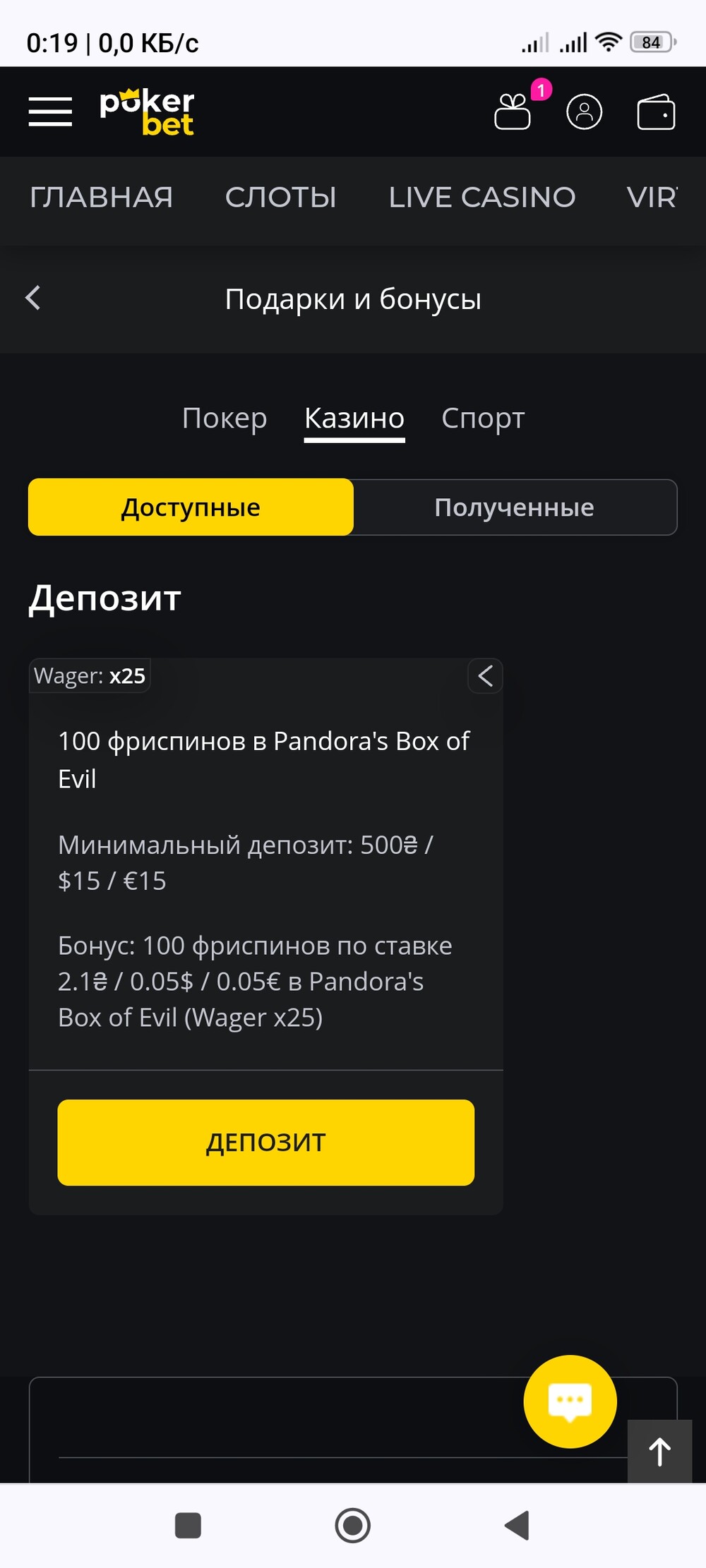Screen dimensions: 706x1568
Task: Tap the ДЕПОЗИТ button
Action: (x=266, y=1142)
